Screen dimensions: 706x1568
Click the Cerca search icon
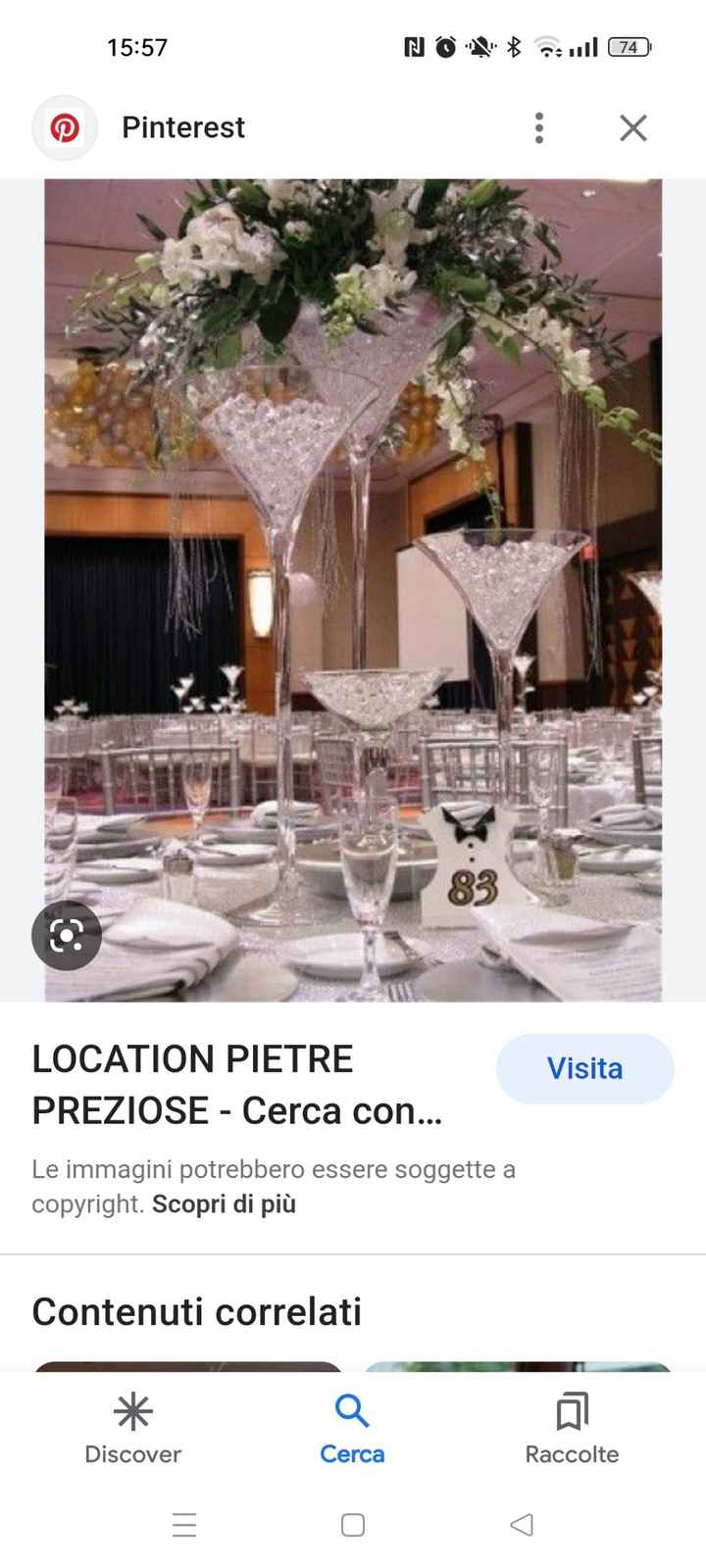point(351,1411)
